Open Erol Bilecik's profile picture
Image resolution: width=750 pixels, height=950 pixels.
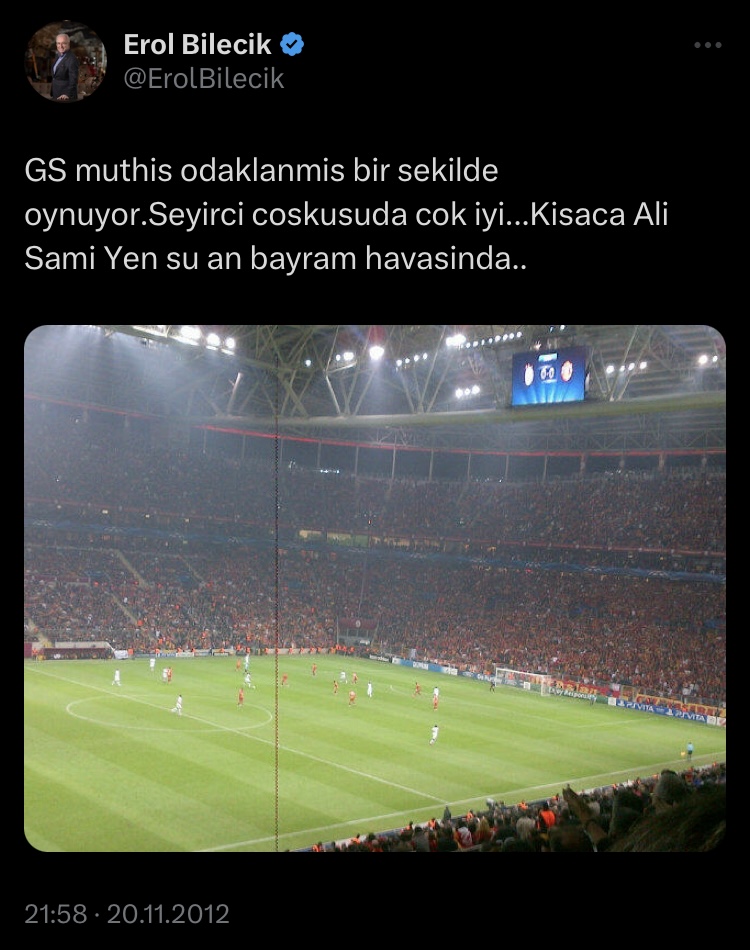pos(65,61)
